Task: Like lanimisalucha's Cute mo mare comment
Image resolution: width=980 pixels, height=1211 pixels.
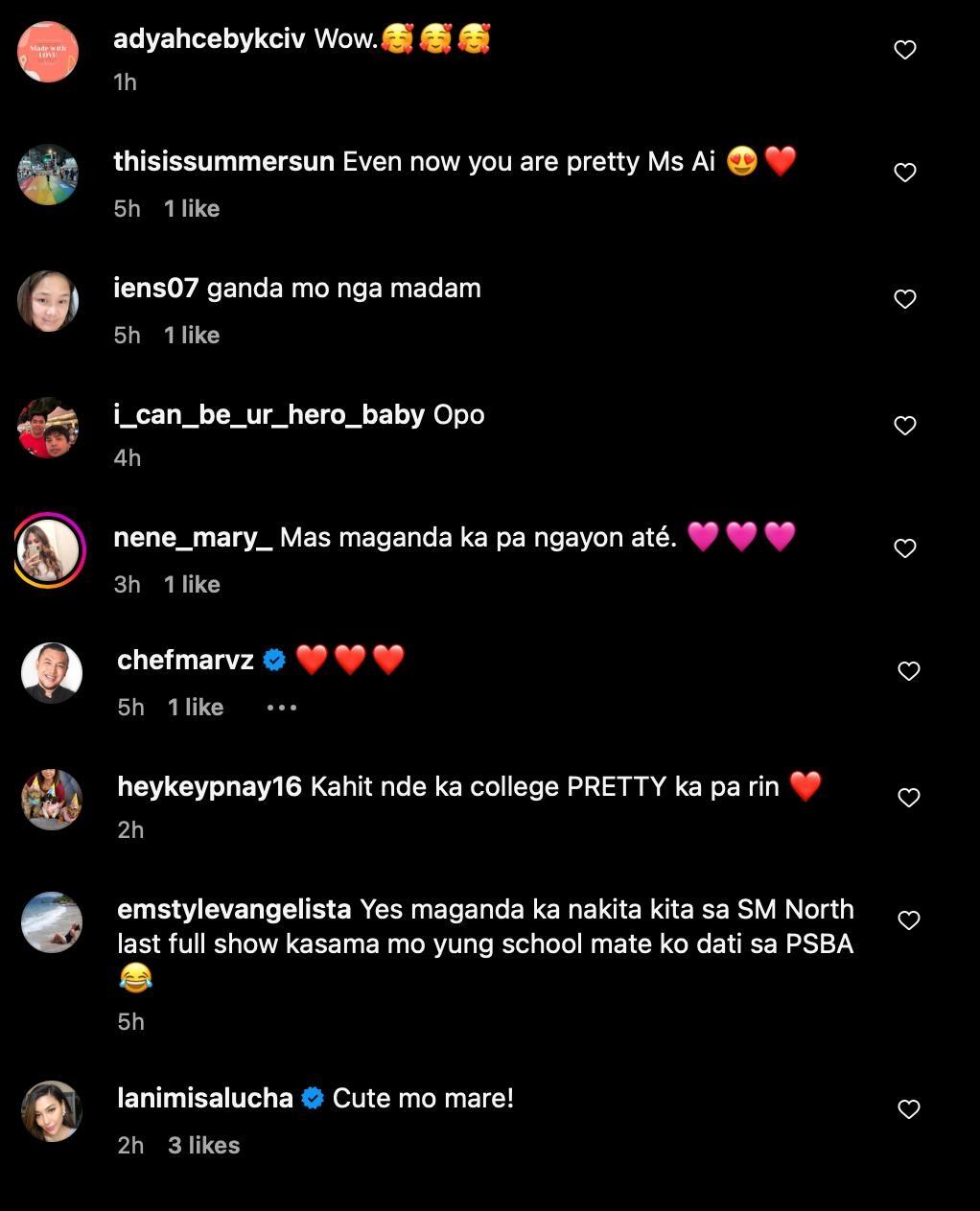Action: pyautogui.click(x=908, y=1109)
